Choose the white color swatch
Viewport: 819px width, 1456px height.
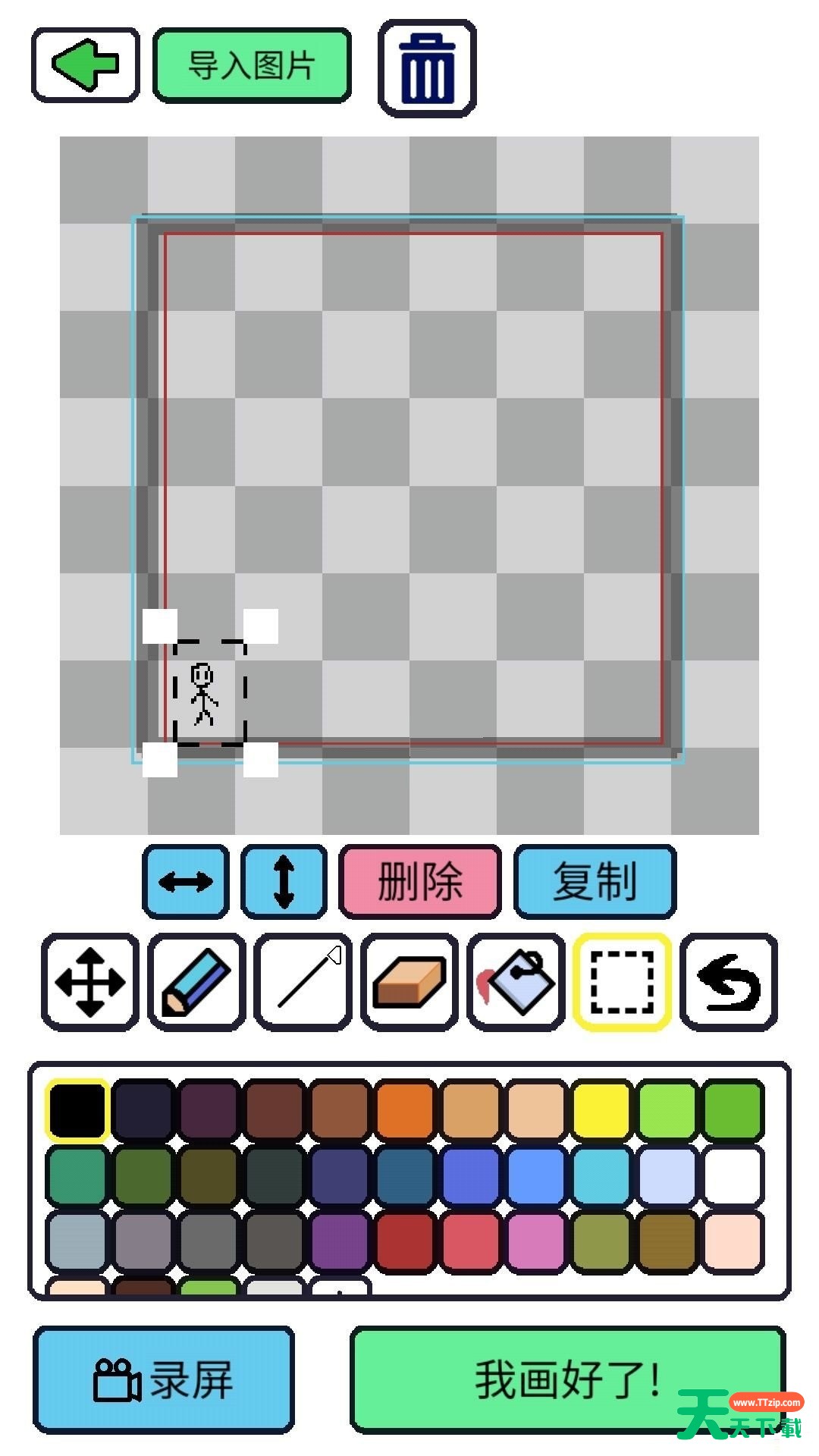733,1176
